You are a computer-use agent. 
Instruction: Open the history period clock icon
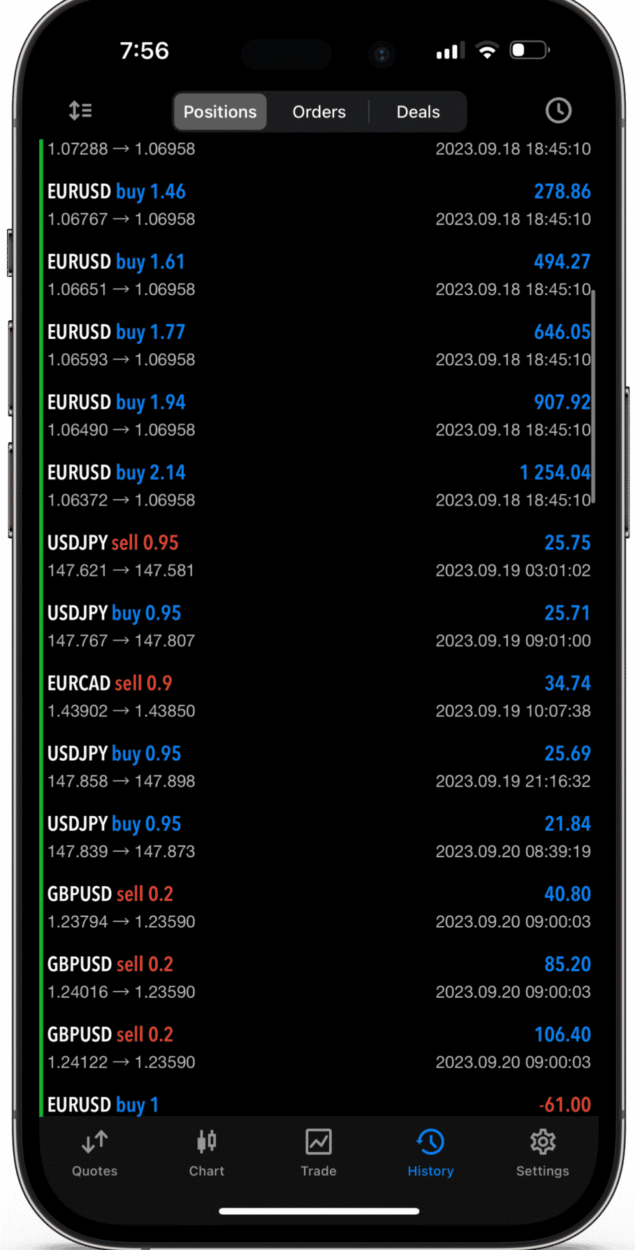[558, 111]
